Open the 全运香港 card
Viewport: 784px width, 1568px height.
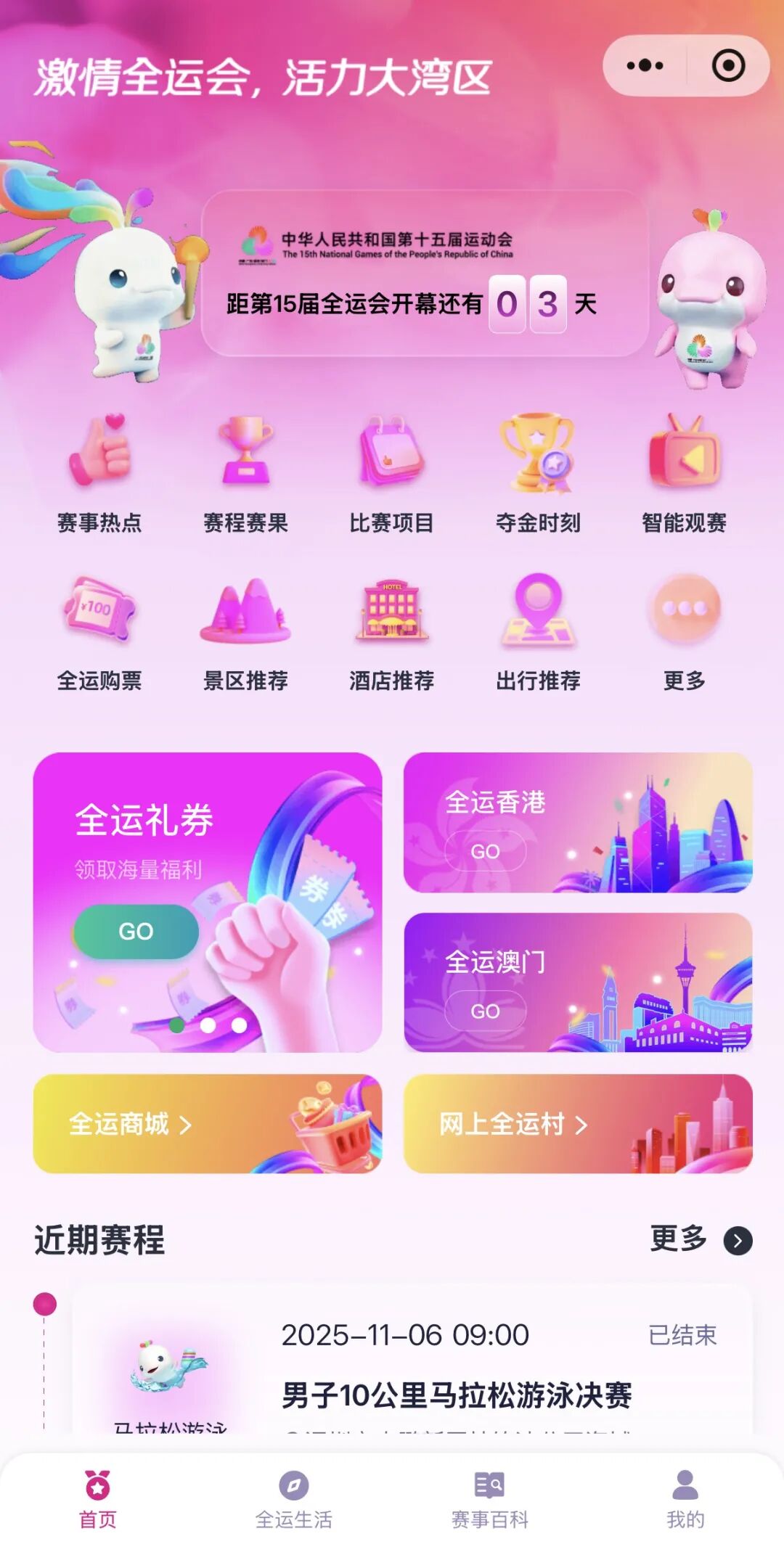coord(578,823)
